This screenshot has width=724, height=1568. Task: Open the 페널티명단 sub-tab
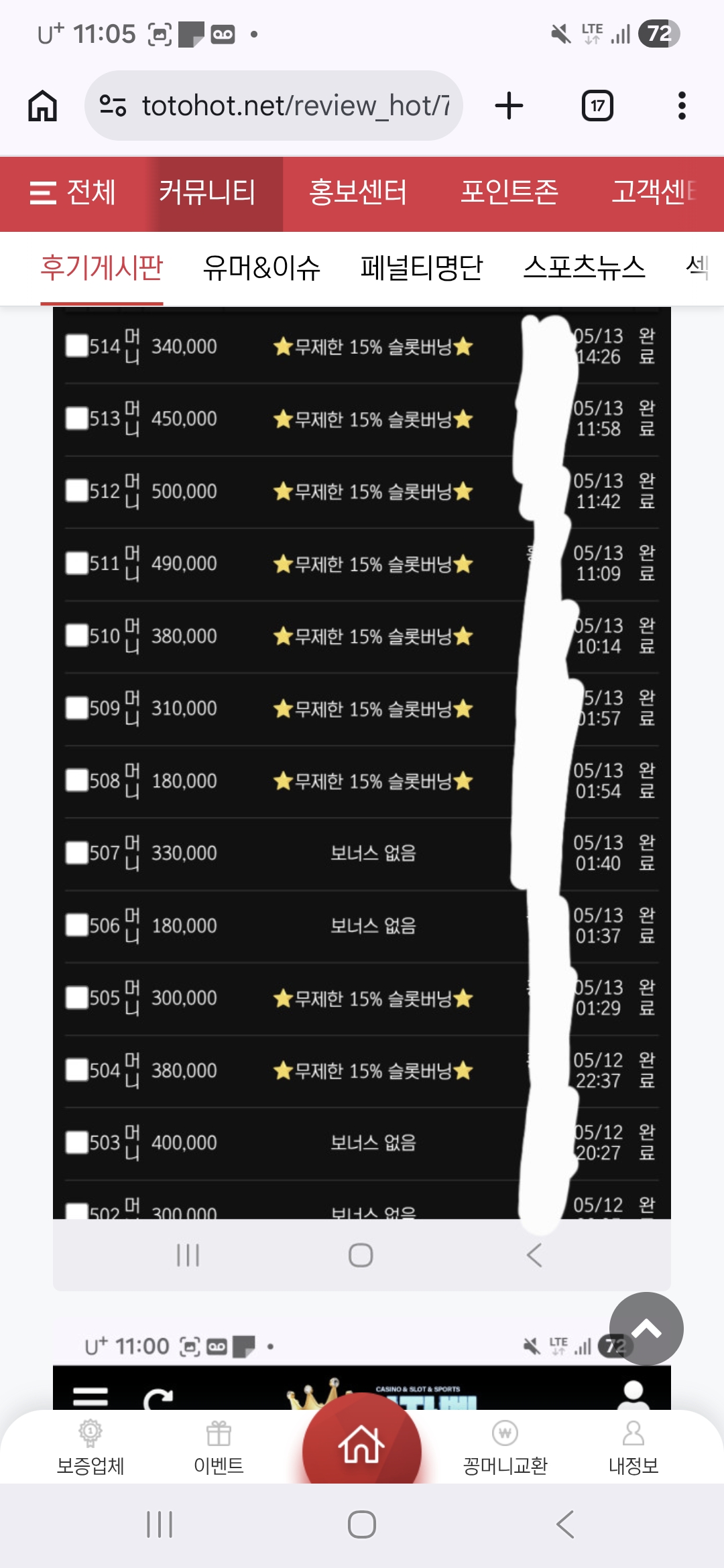[421, 268]
